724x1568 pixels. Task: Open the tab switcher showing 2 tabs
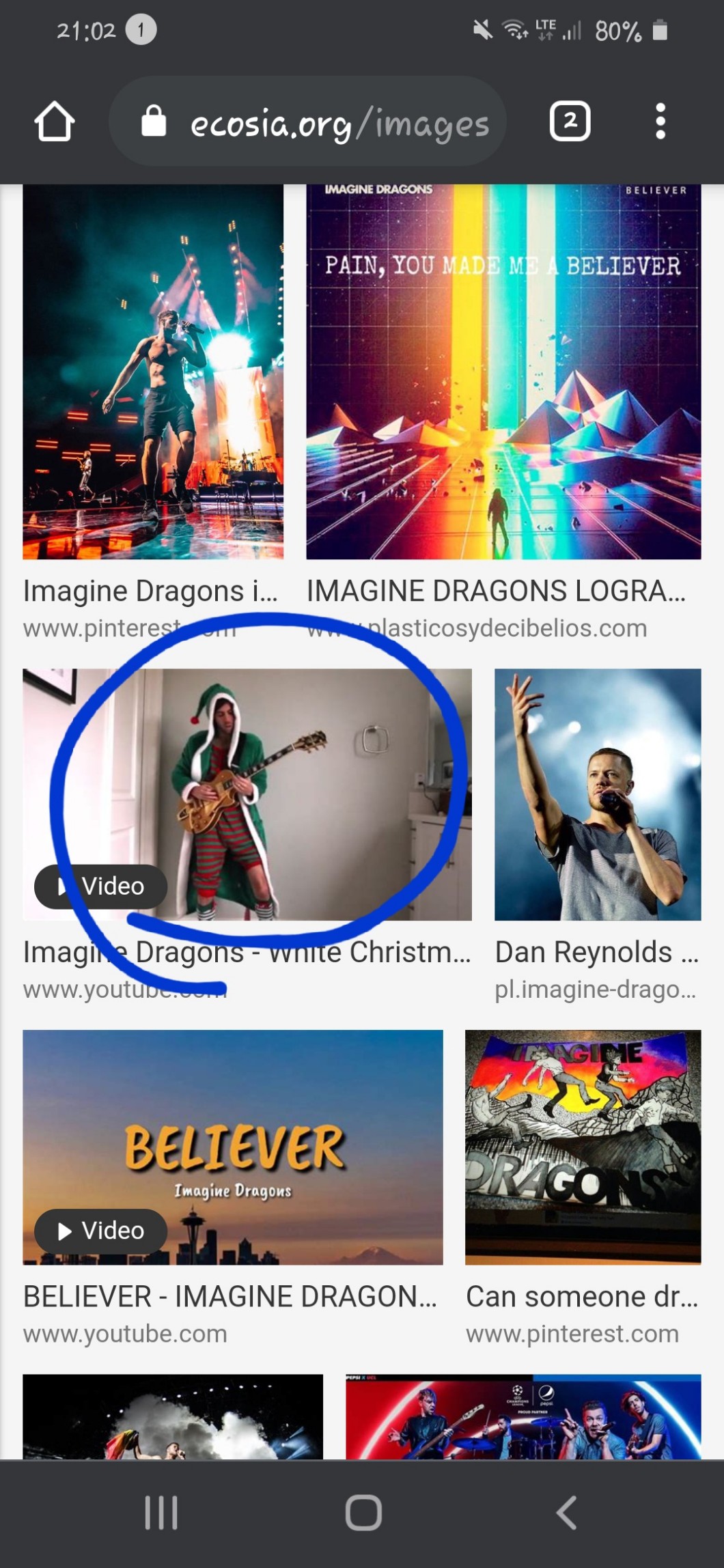(570, 122)
